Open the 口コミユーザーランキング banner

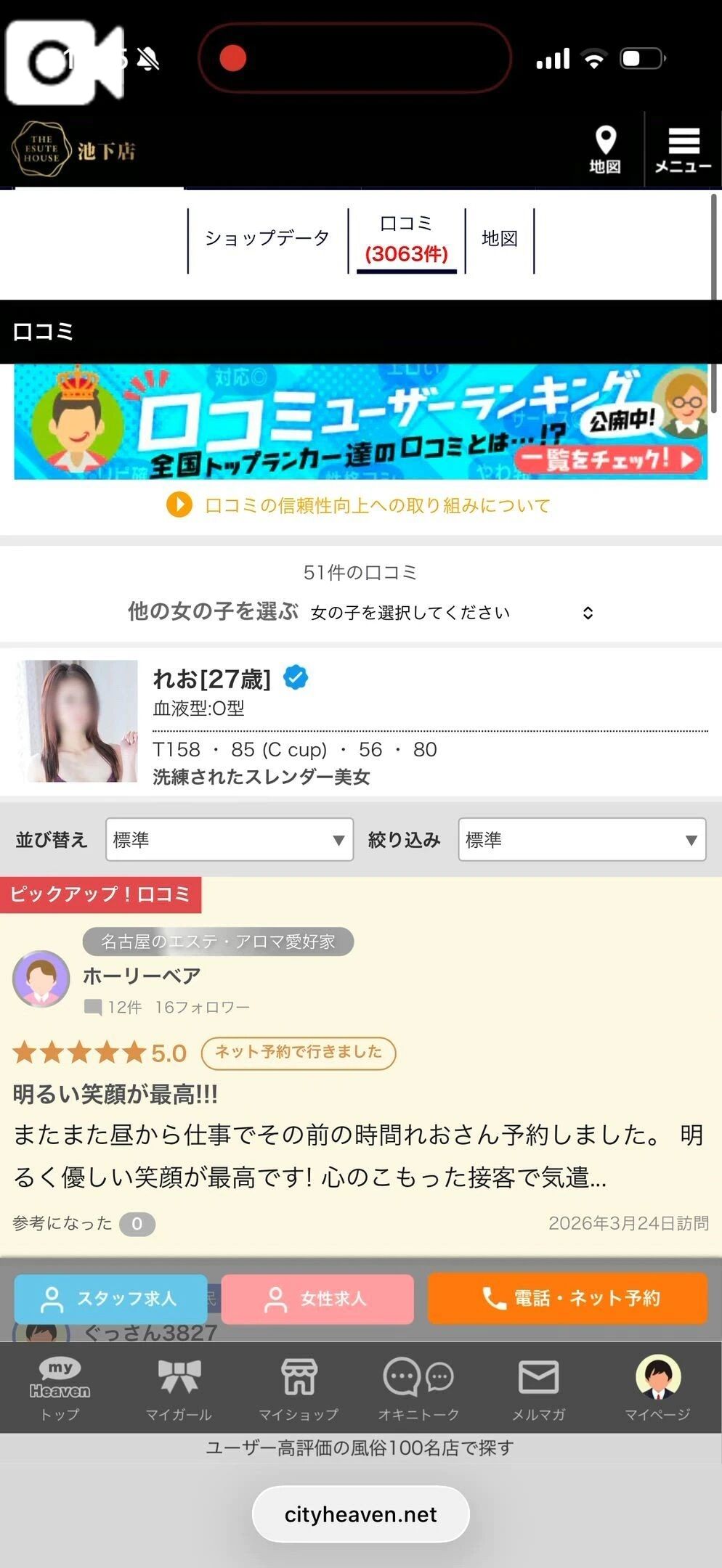coord(360,422)
